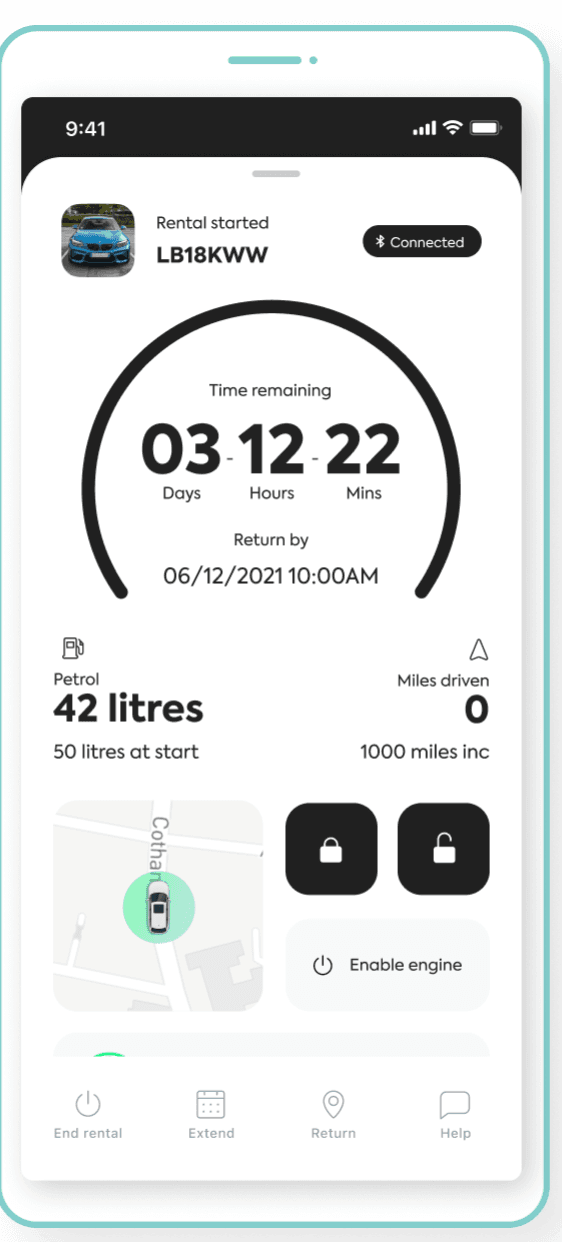Image resolution: width=562 pixels, height=1242 pixels.
Task: Tap End rental in bottom bar
Action: tap(88, 1115)
